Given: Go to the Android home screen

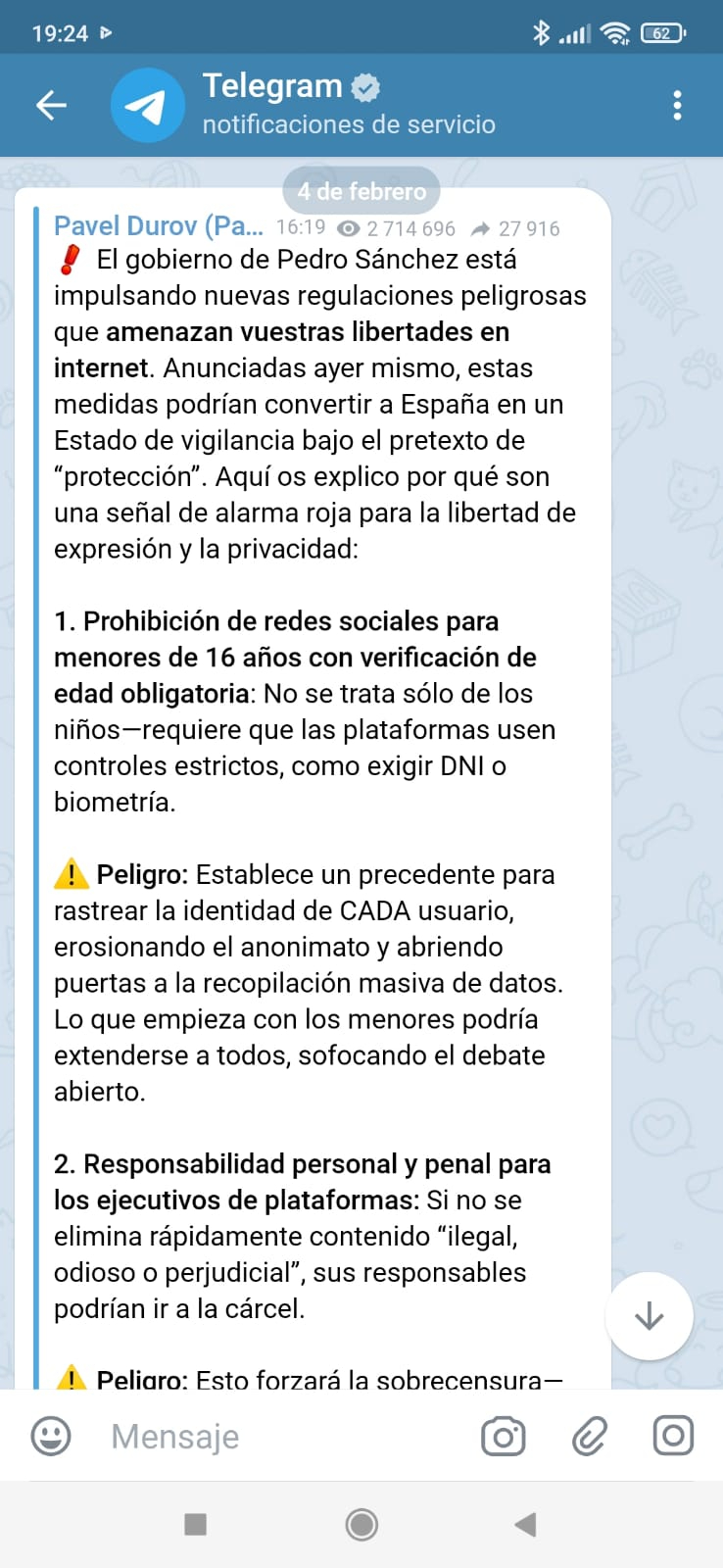Looking at the screenshot, I should pos(361,1524).
